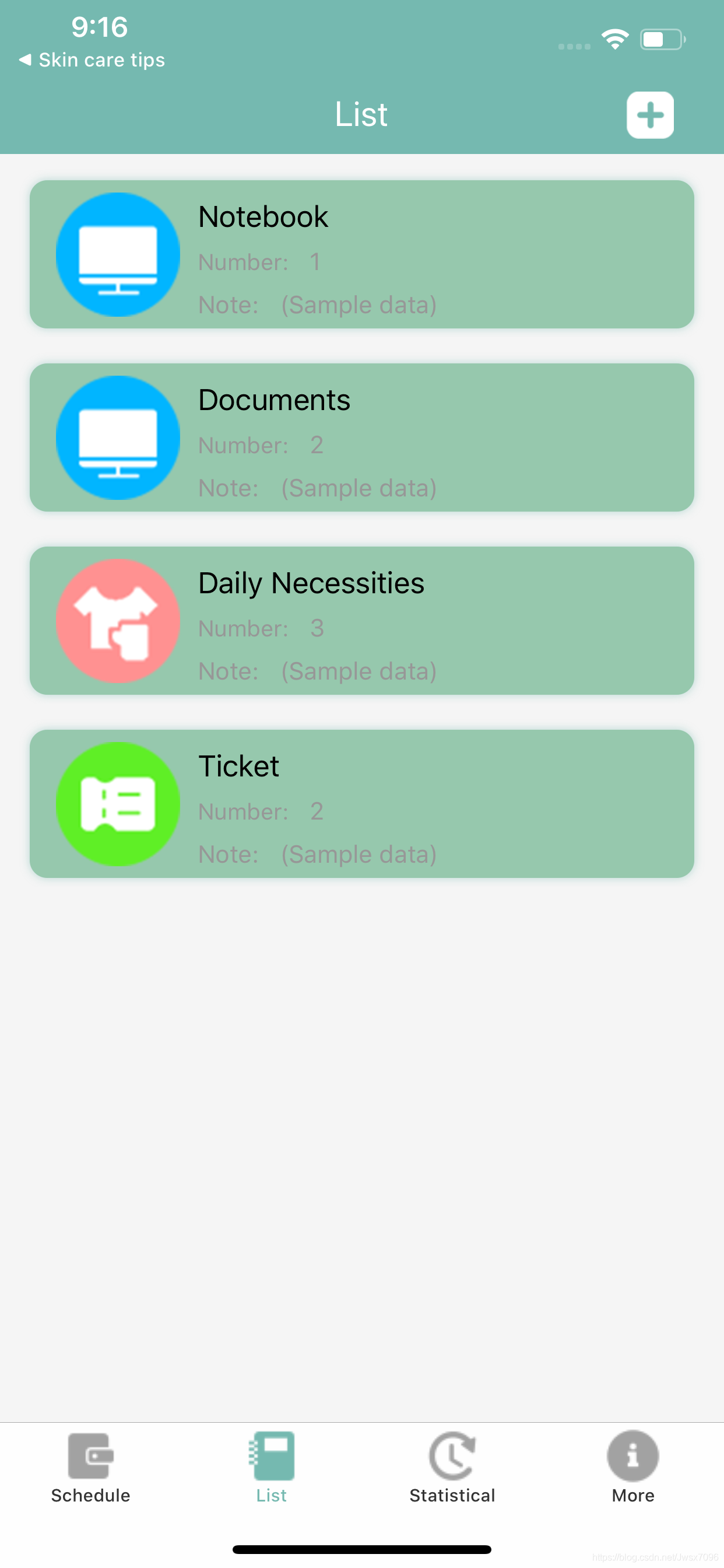Go to the Statistical tab
724x1568 pixels.
(452, 1468)
